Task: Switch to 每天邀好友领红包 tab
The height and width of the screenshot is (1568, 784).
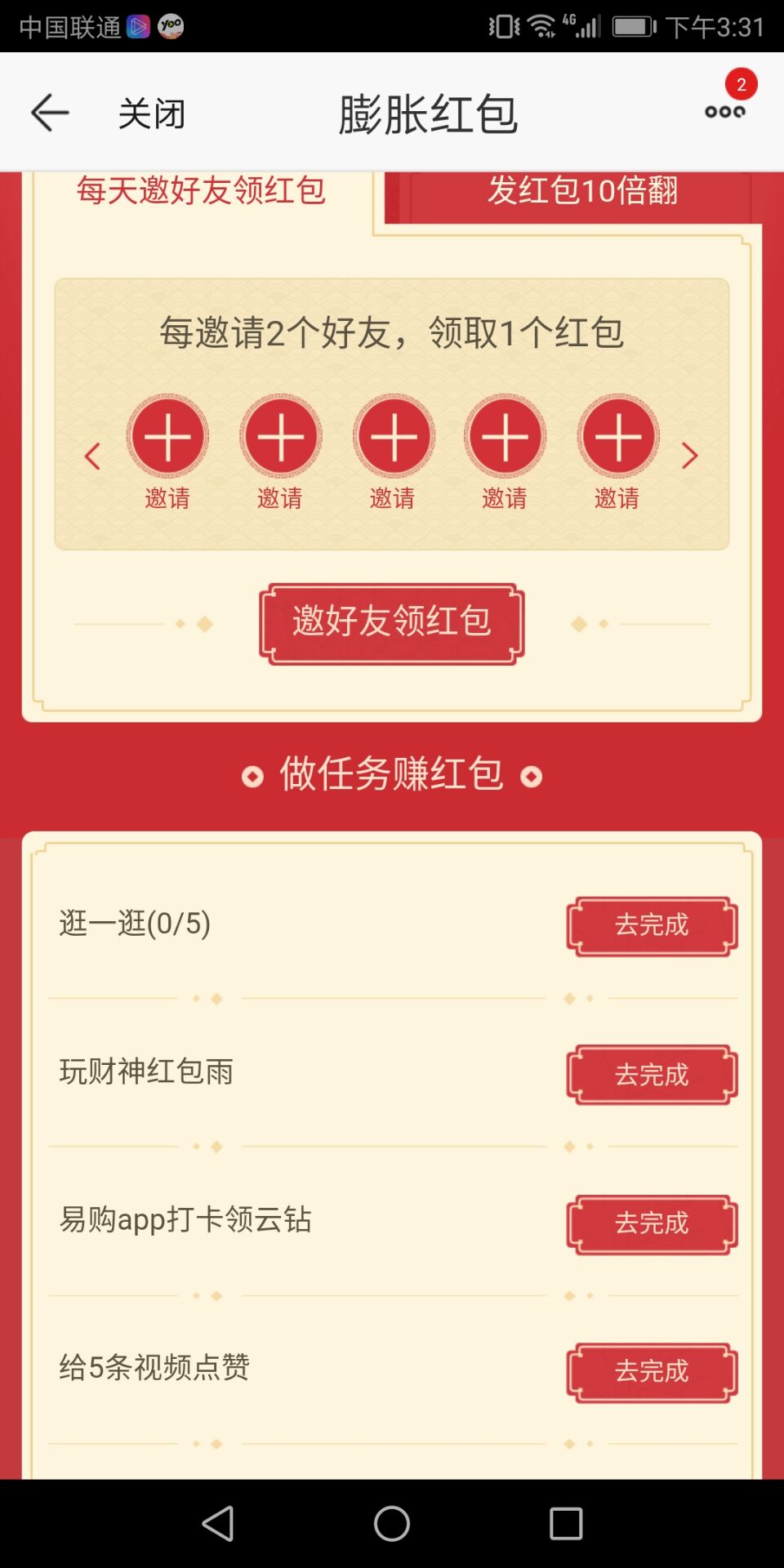Action: coord(201,193)
